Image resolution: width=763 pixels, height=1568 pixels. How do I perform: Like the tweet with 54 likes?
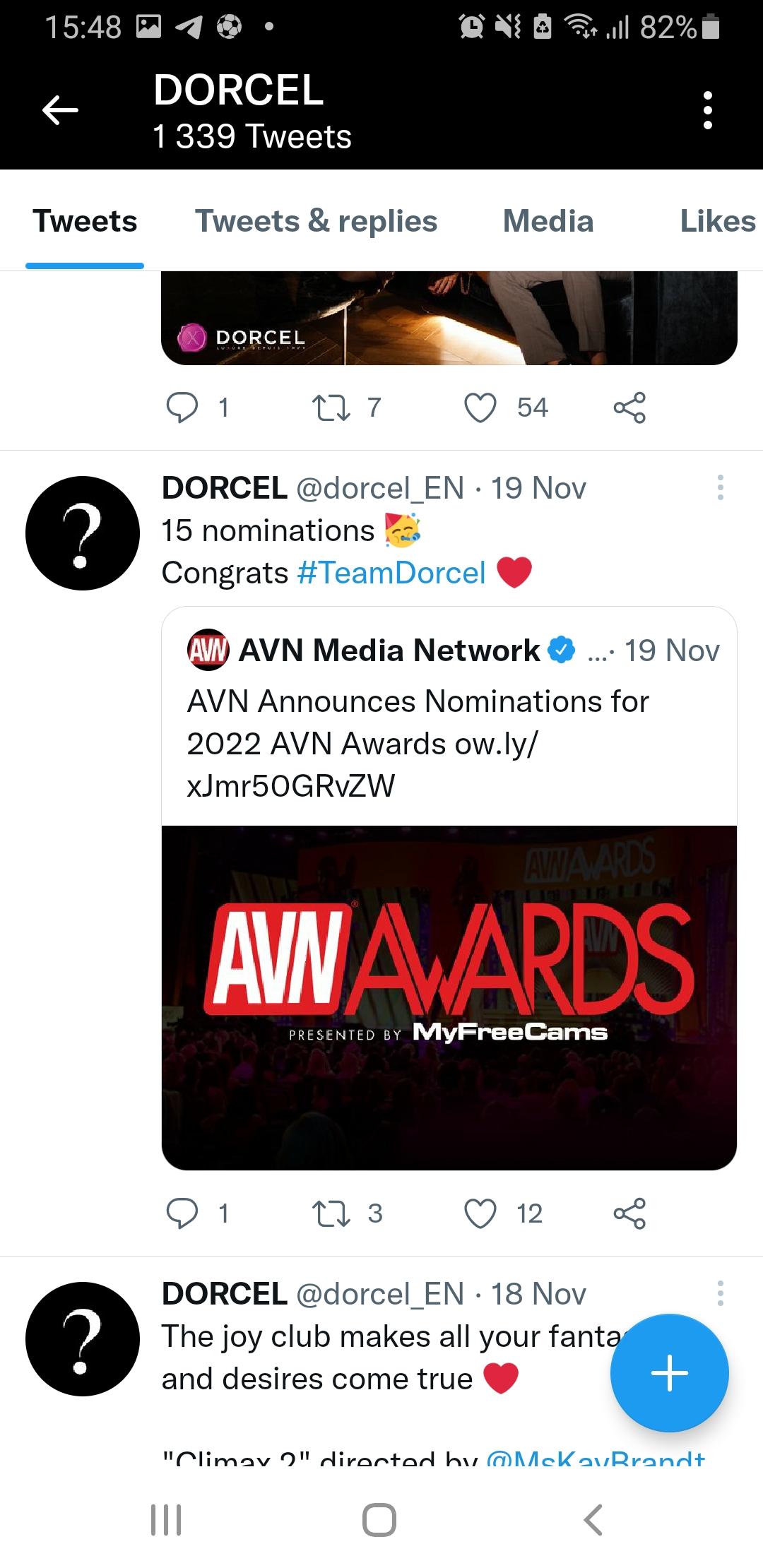[480, 408]
